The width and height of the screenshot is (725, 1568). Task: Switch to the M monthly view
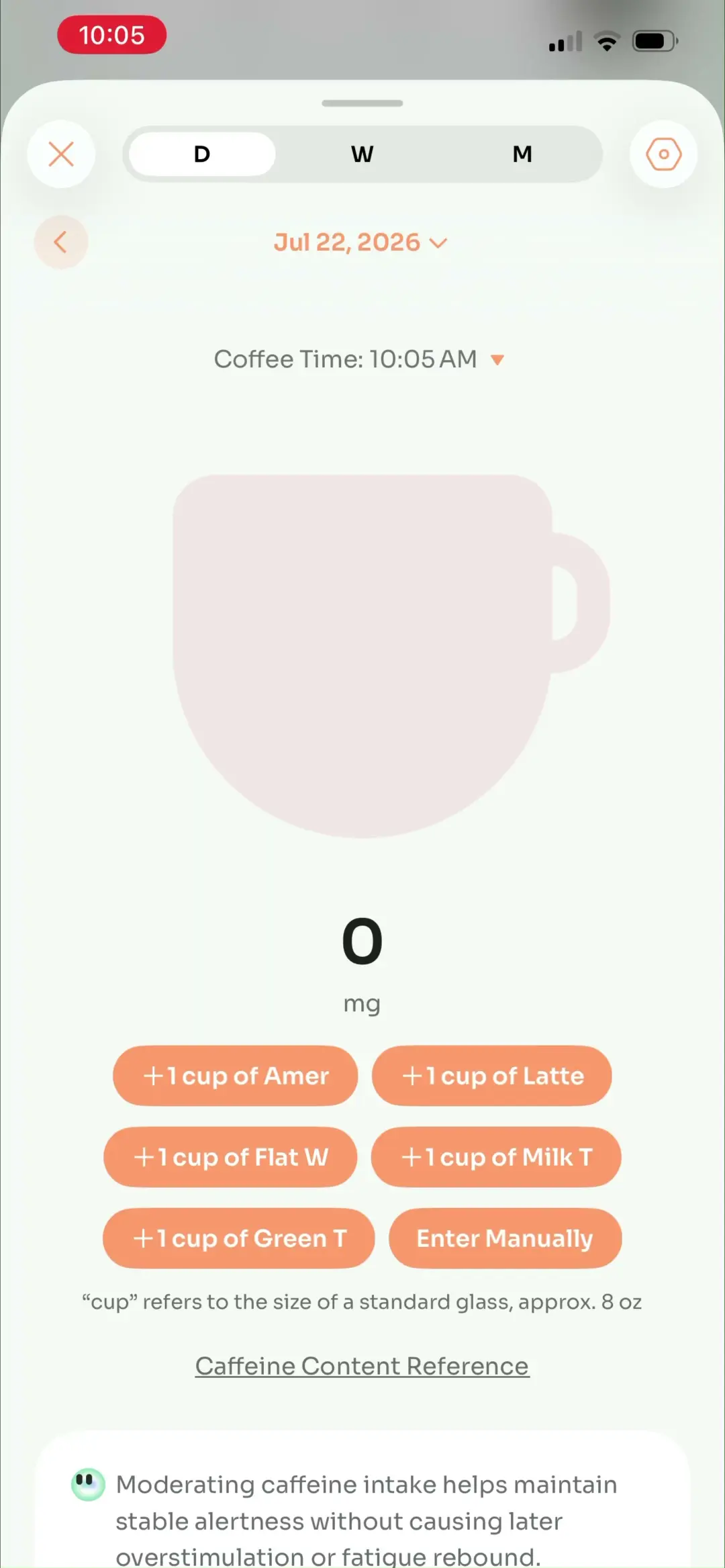click(x=522, y=154)
